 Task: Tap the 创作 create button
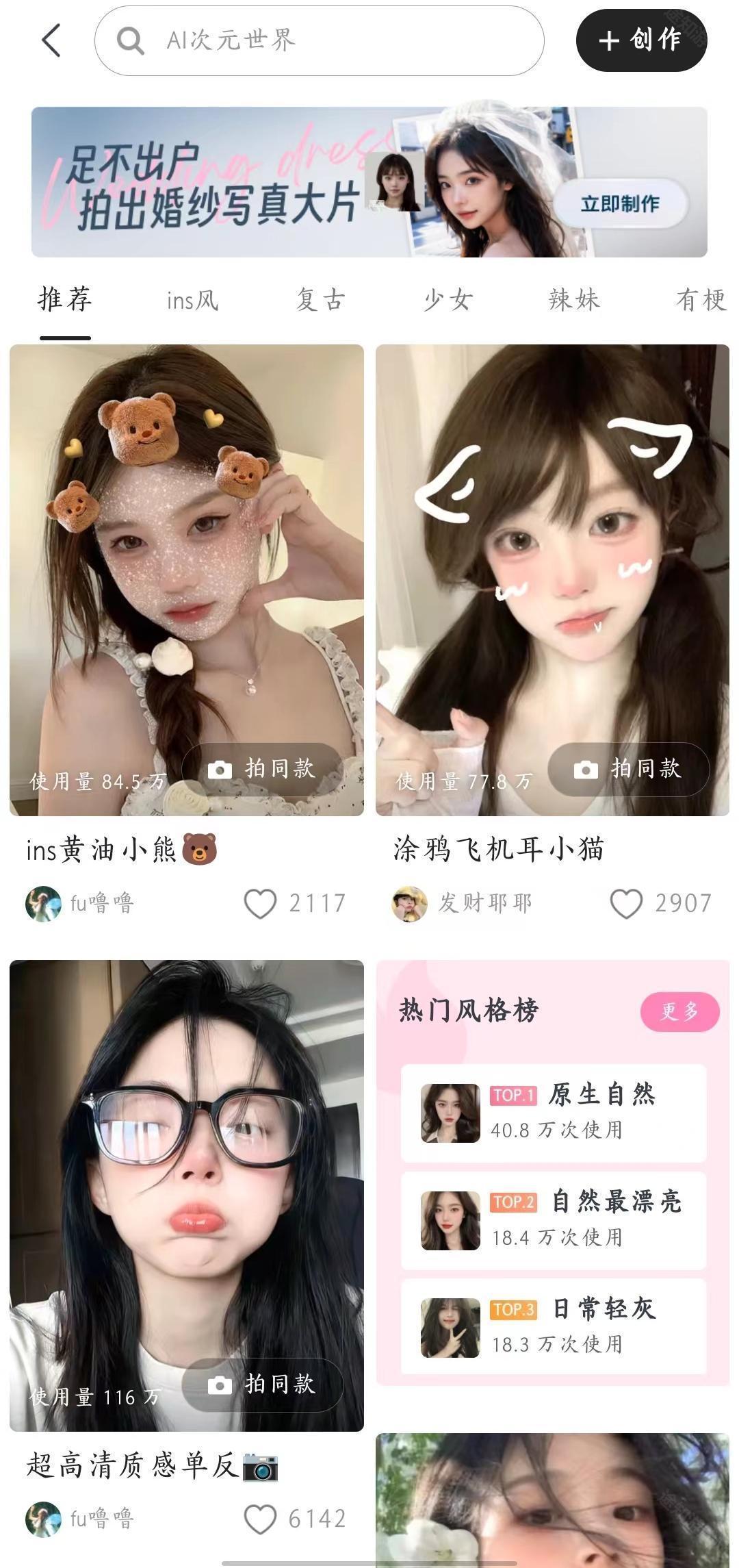[x=641, y=40]
